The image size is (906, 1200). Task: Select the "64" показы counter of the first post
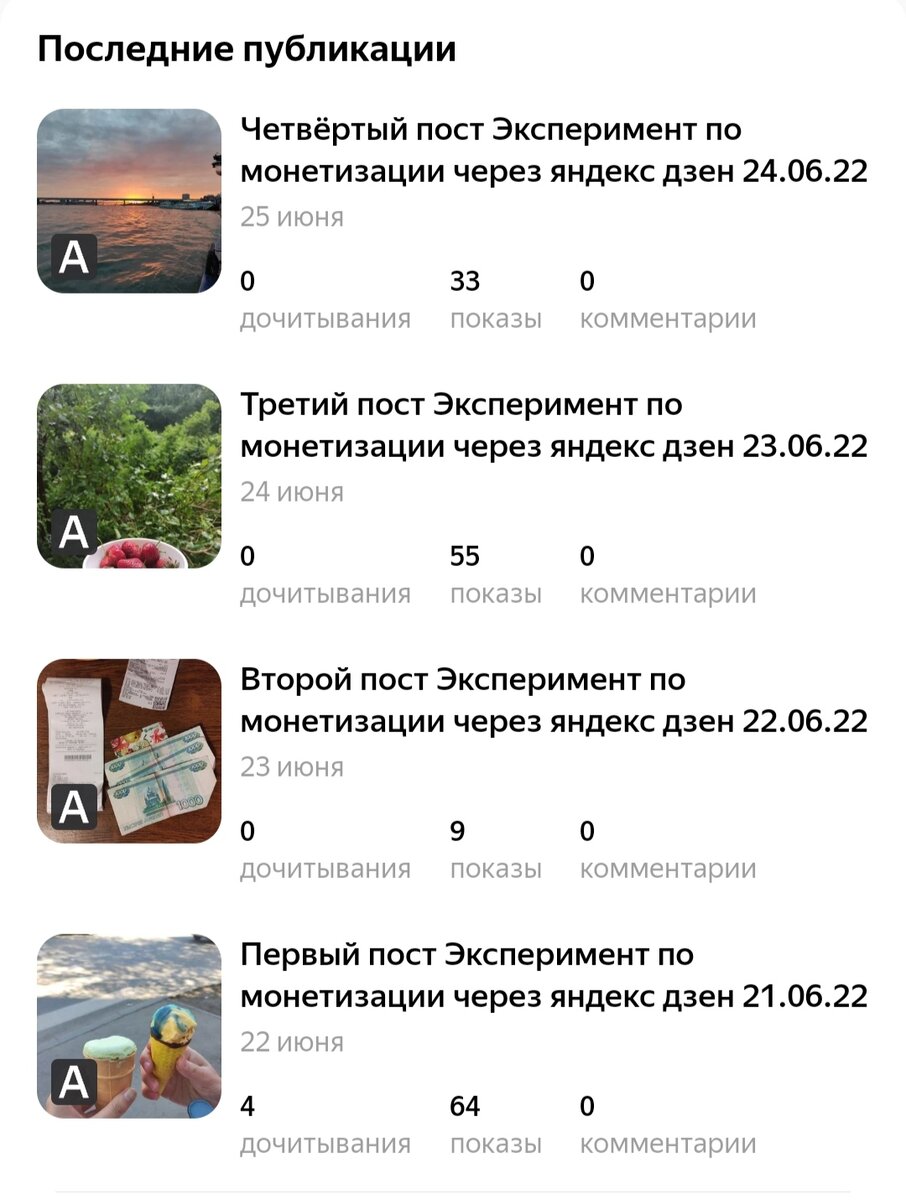pos(465,1107)
